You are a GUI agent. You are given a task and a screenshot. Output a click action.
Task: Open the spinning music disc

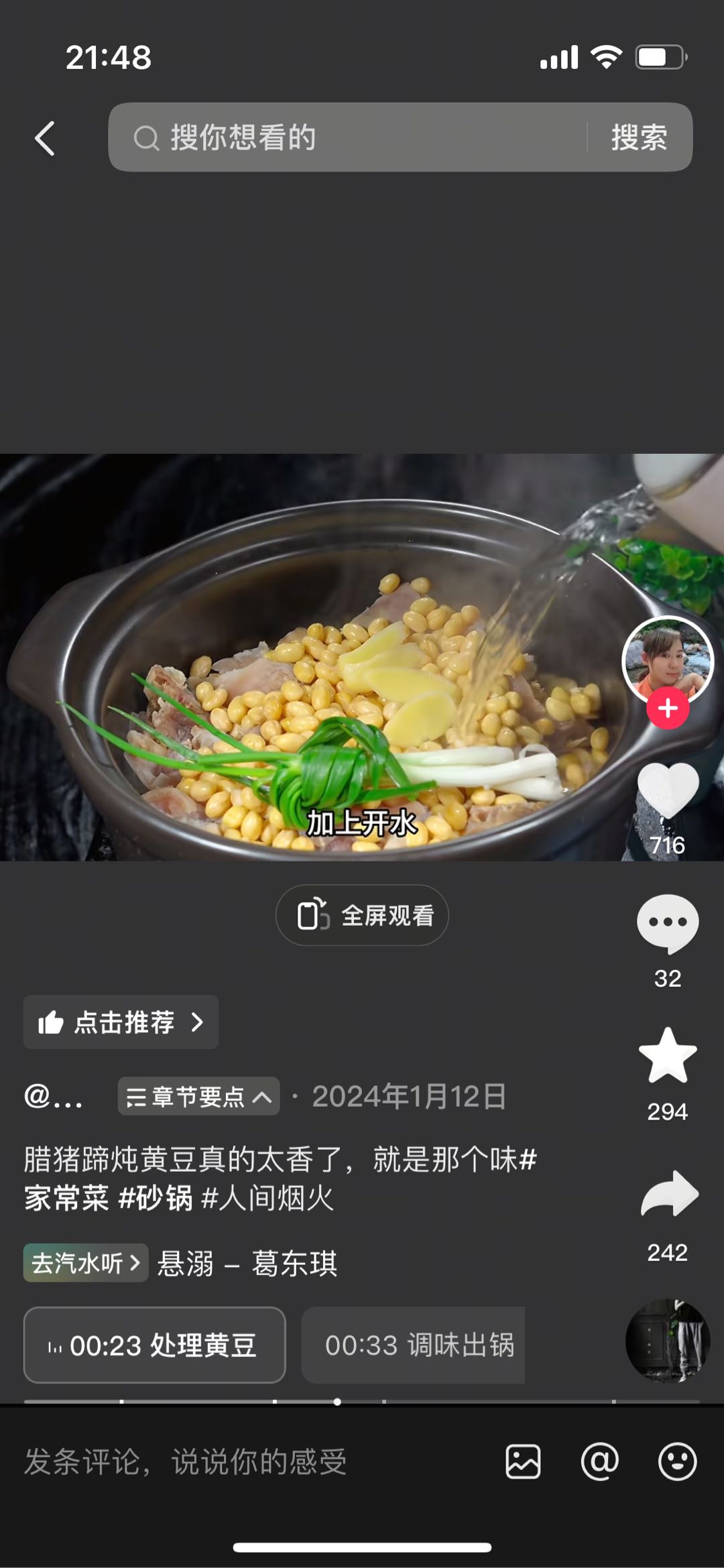[x=668, y=1341]
